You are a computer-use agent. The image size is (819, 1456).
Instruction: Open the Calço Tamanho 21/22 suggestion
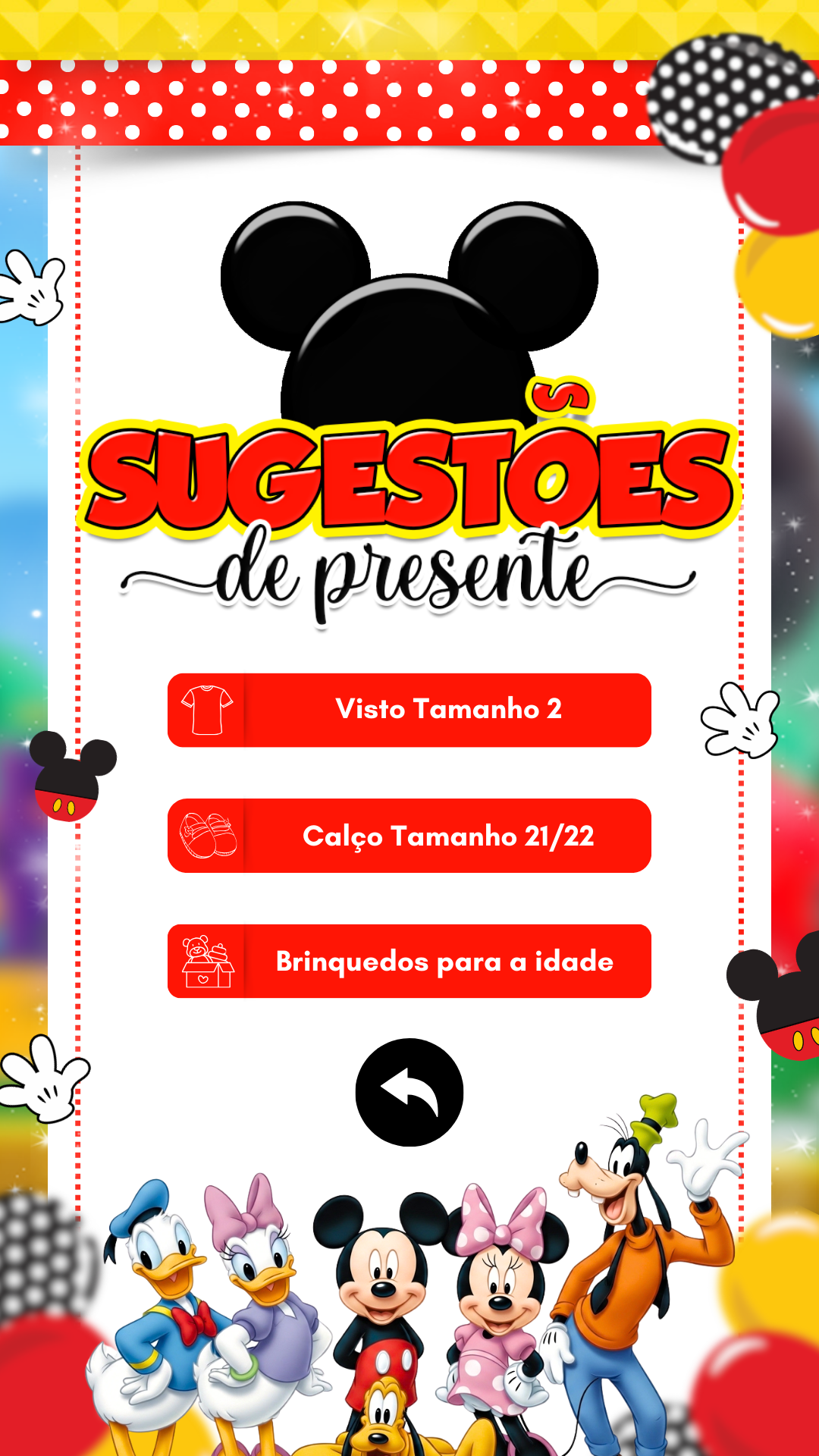(409, 836)
